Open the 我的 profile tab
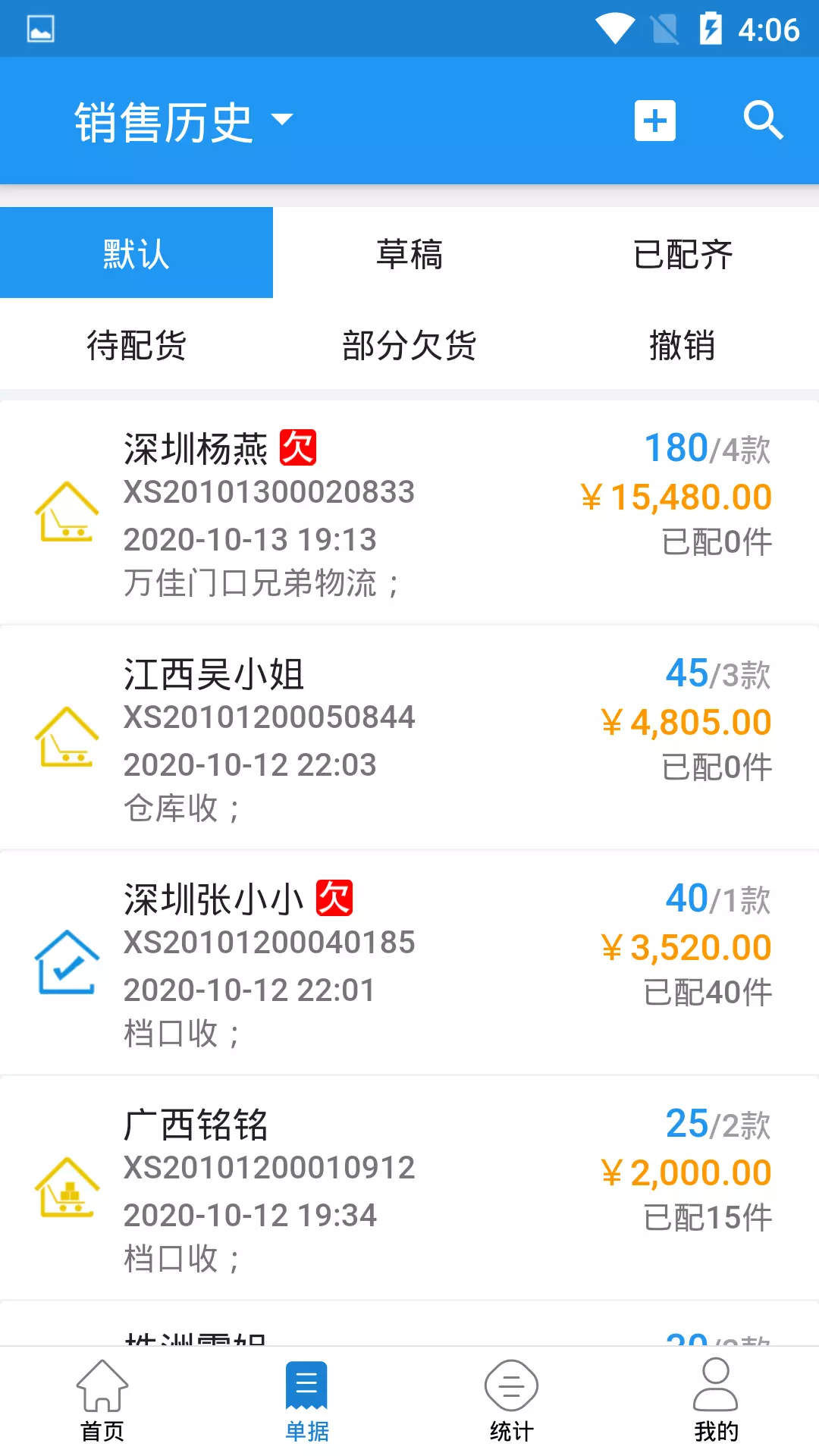This screenshot has width=819, height=1456. tap(717, 1401)
